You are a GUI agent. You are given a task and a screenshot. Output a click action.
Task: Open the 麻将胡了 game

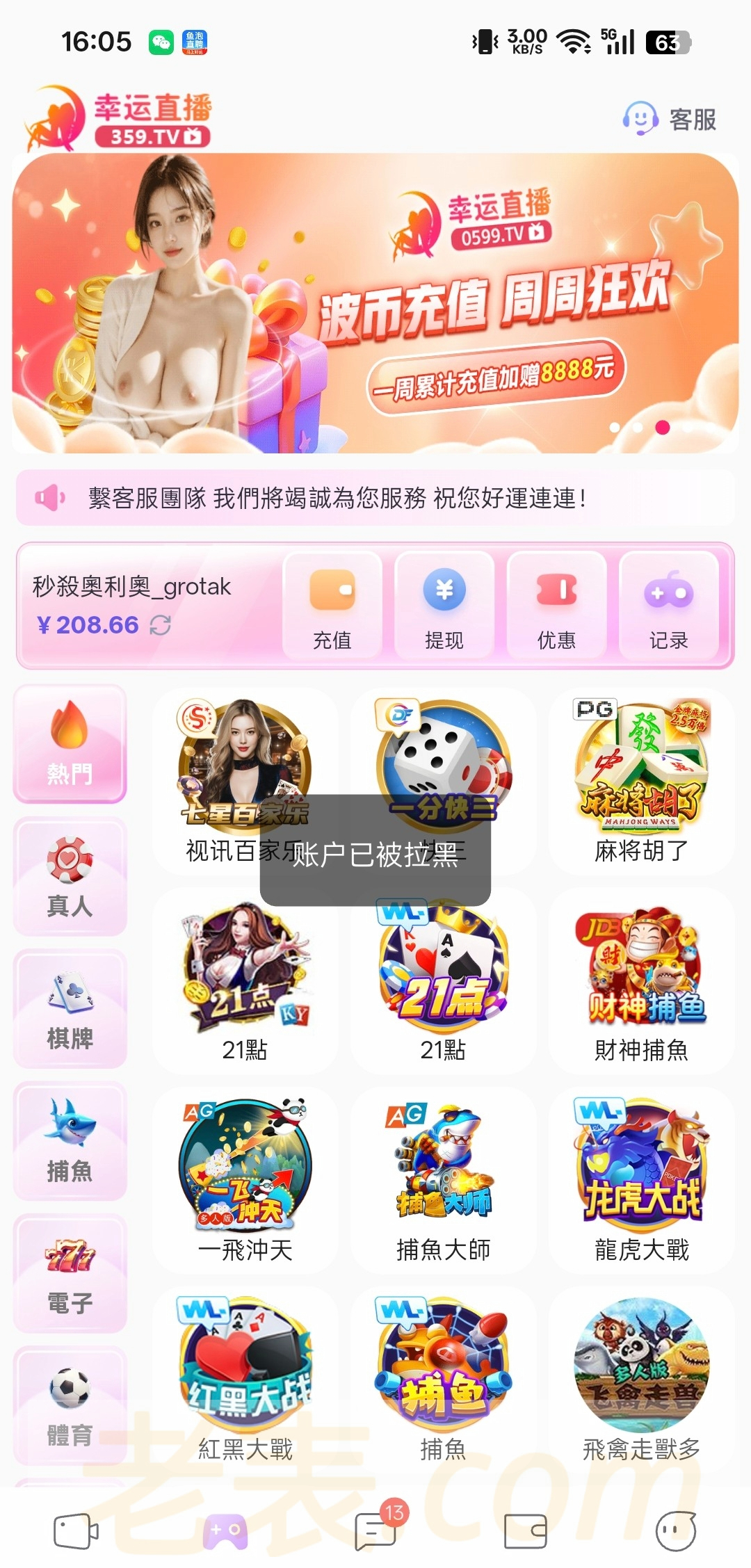[641, 779]
